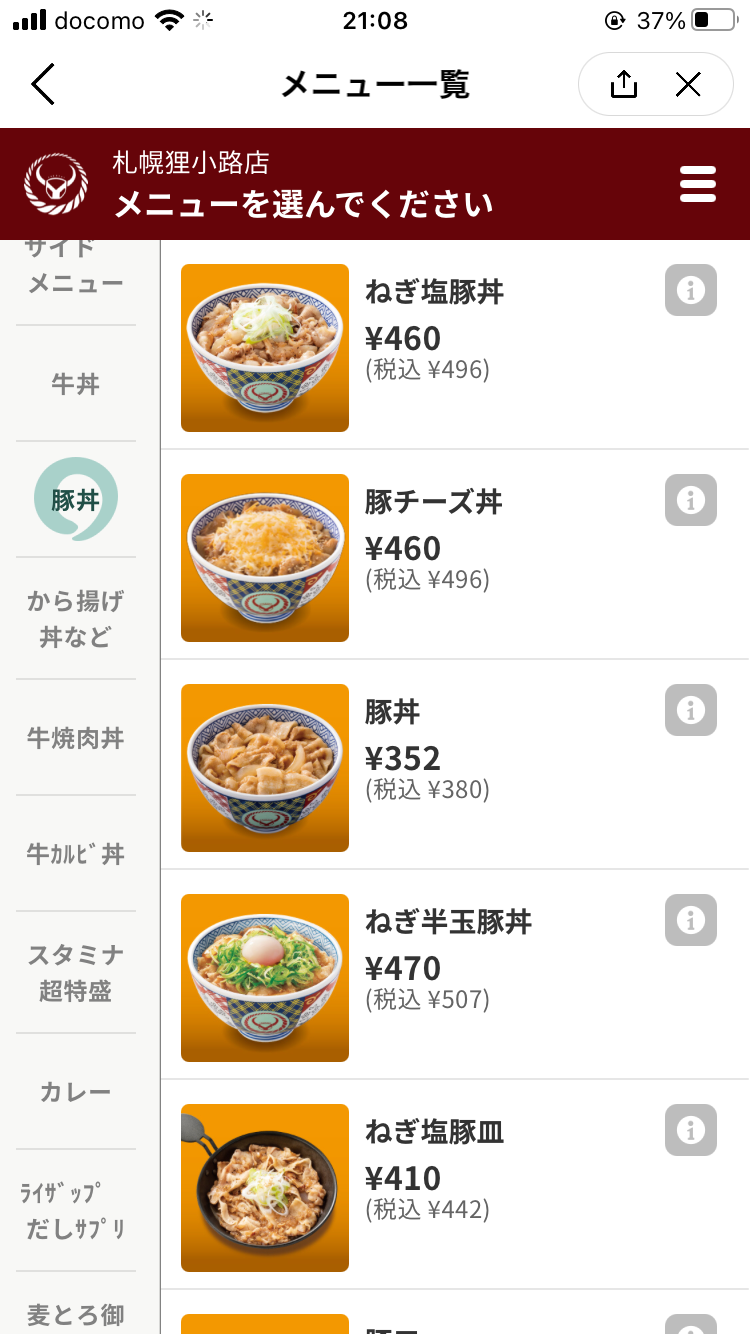Choose the ねぎ半玉豚丼 item
The width and height of the screenshot is (750, 1334).
pos(447,922)
